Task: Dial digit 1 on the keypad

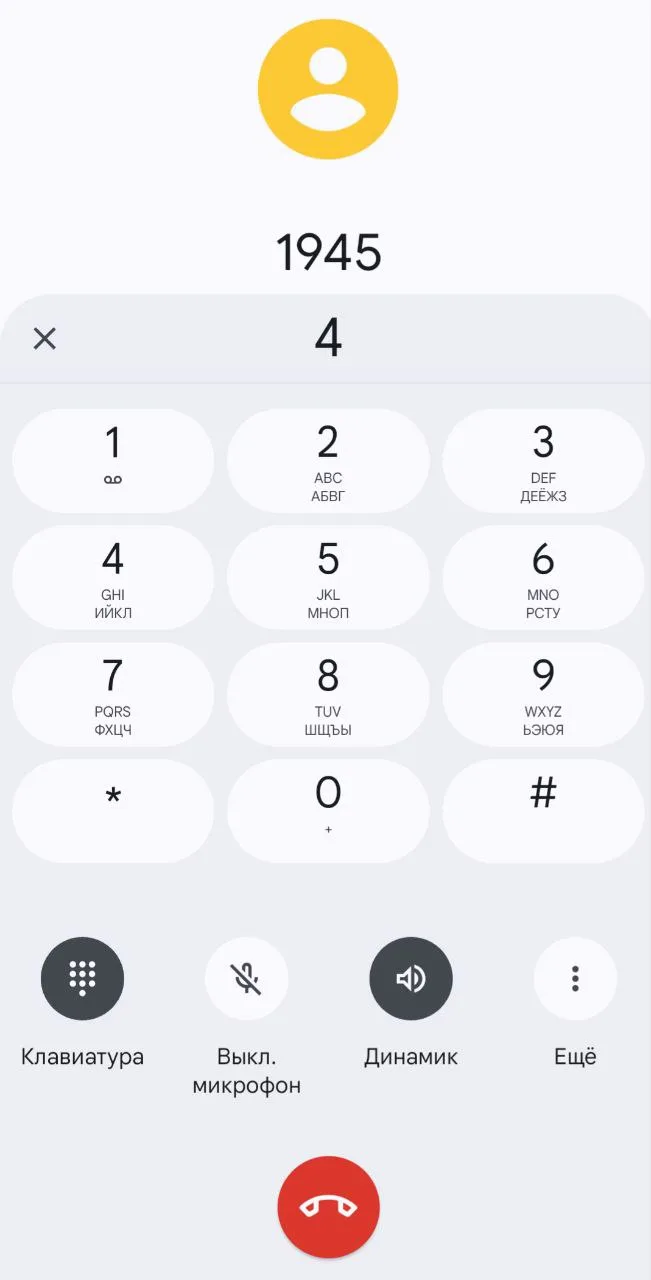Action: [x=113, y=461]
